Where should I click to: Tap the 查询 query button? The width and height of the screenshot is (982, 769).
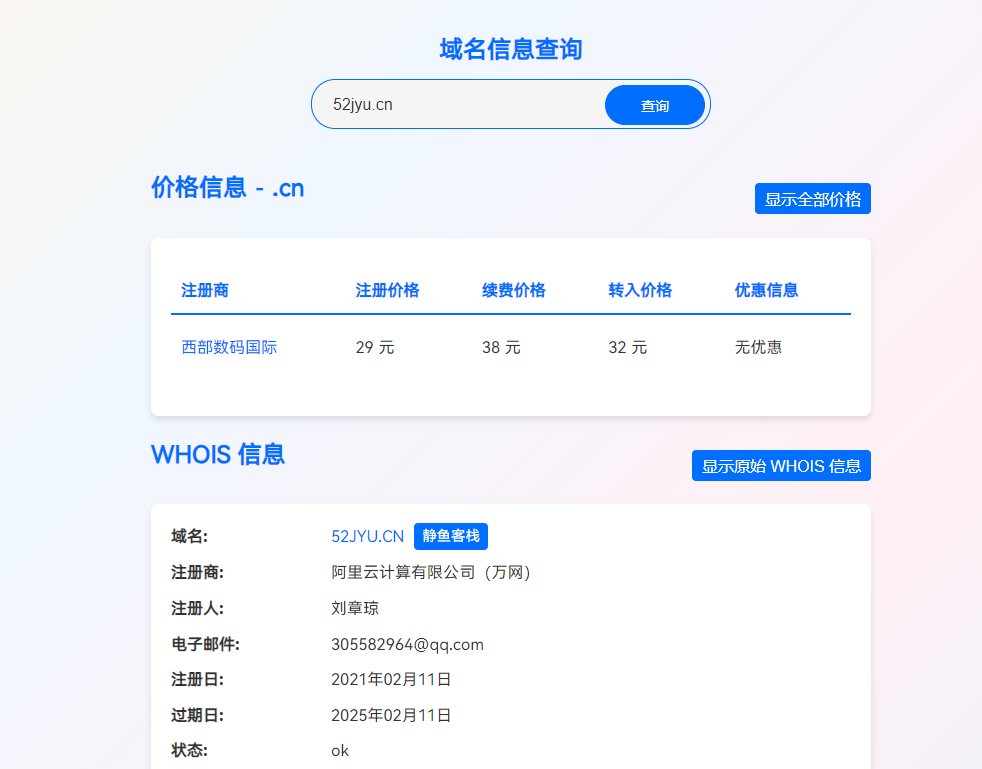655,105
